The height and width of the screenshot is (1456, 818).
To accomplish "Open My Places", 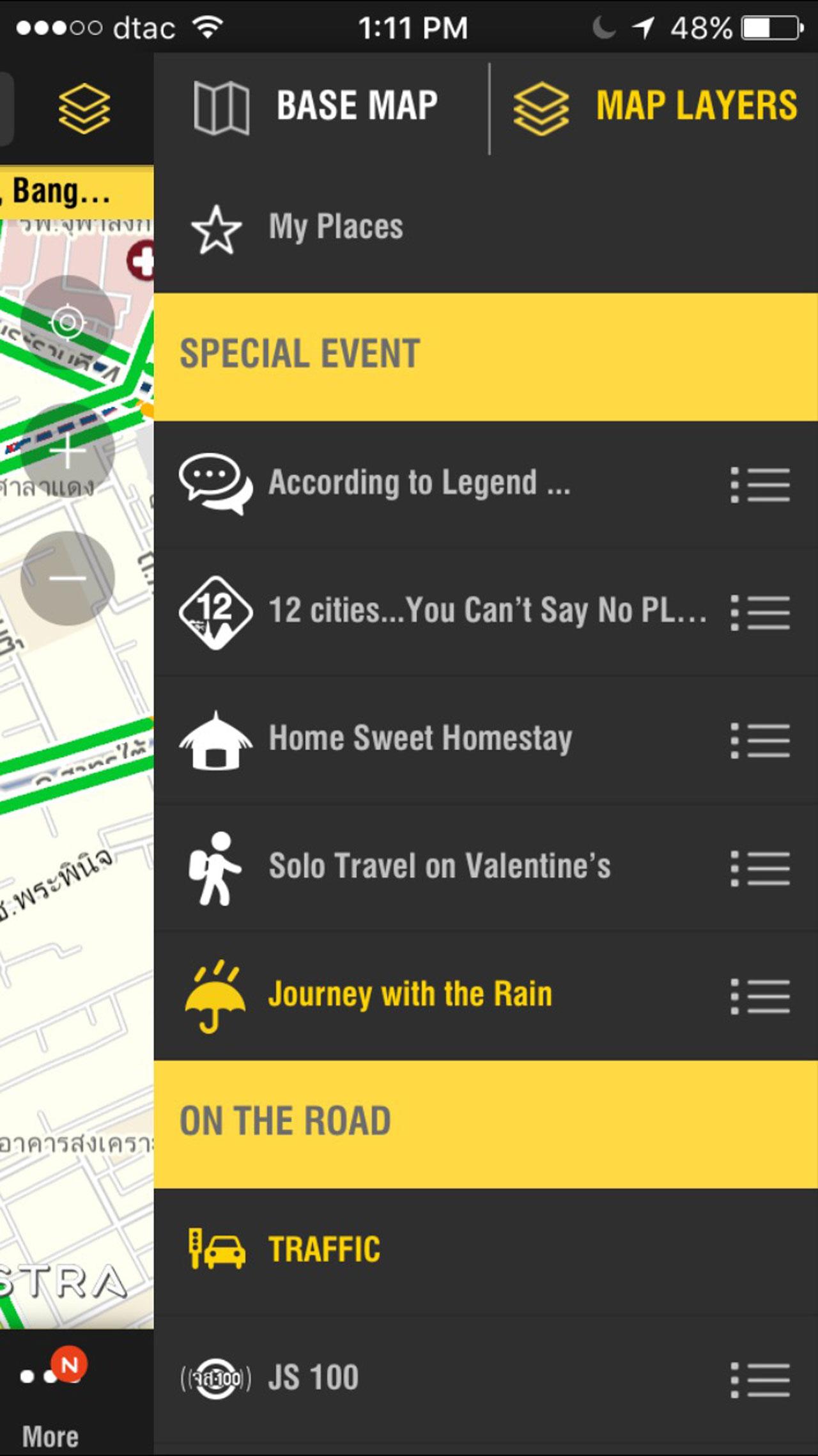I will tap(336, 228).
